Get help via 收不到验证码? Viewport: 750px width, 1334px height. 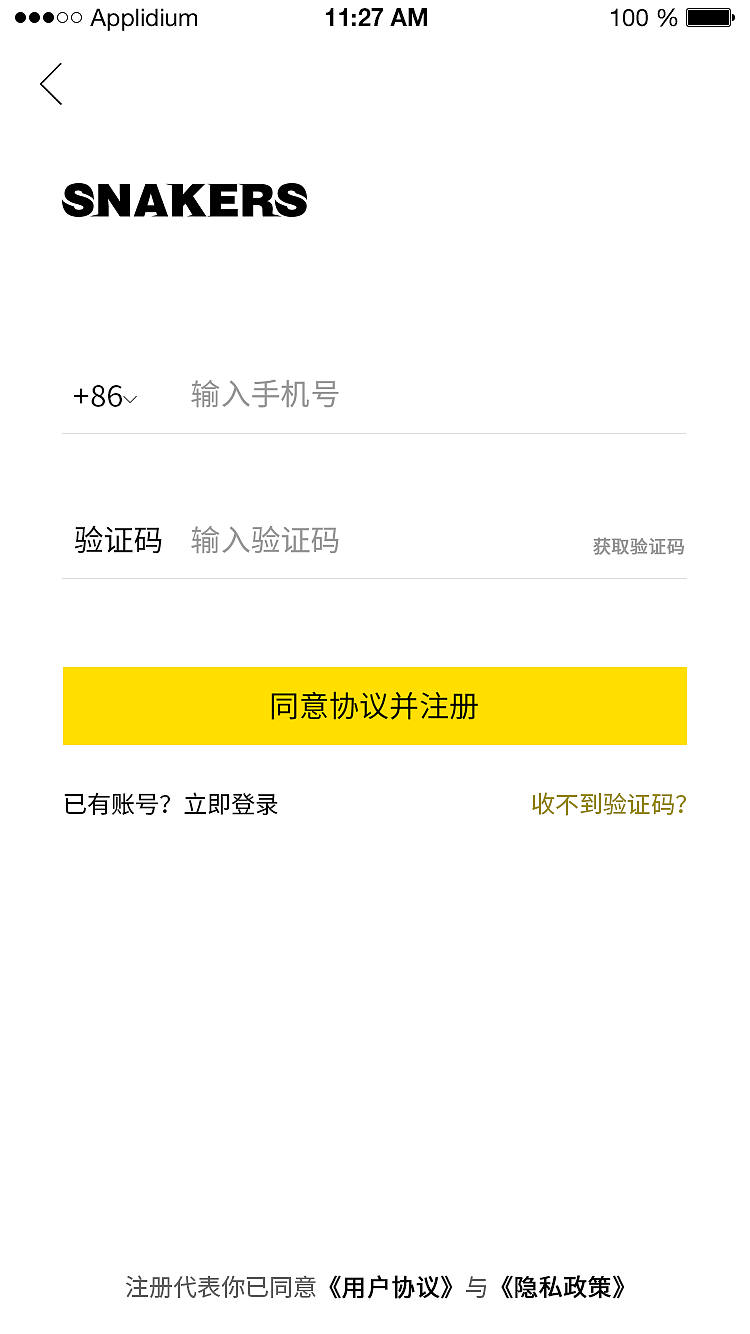(609, 804)
